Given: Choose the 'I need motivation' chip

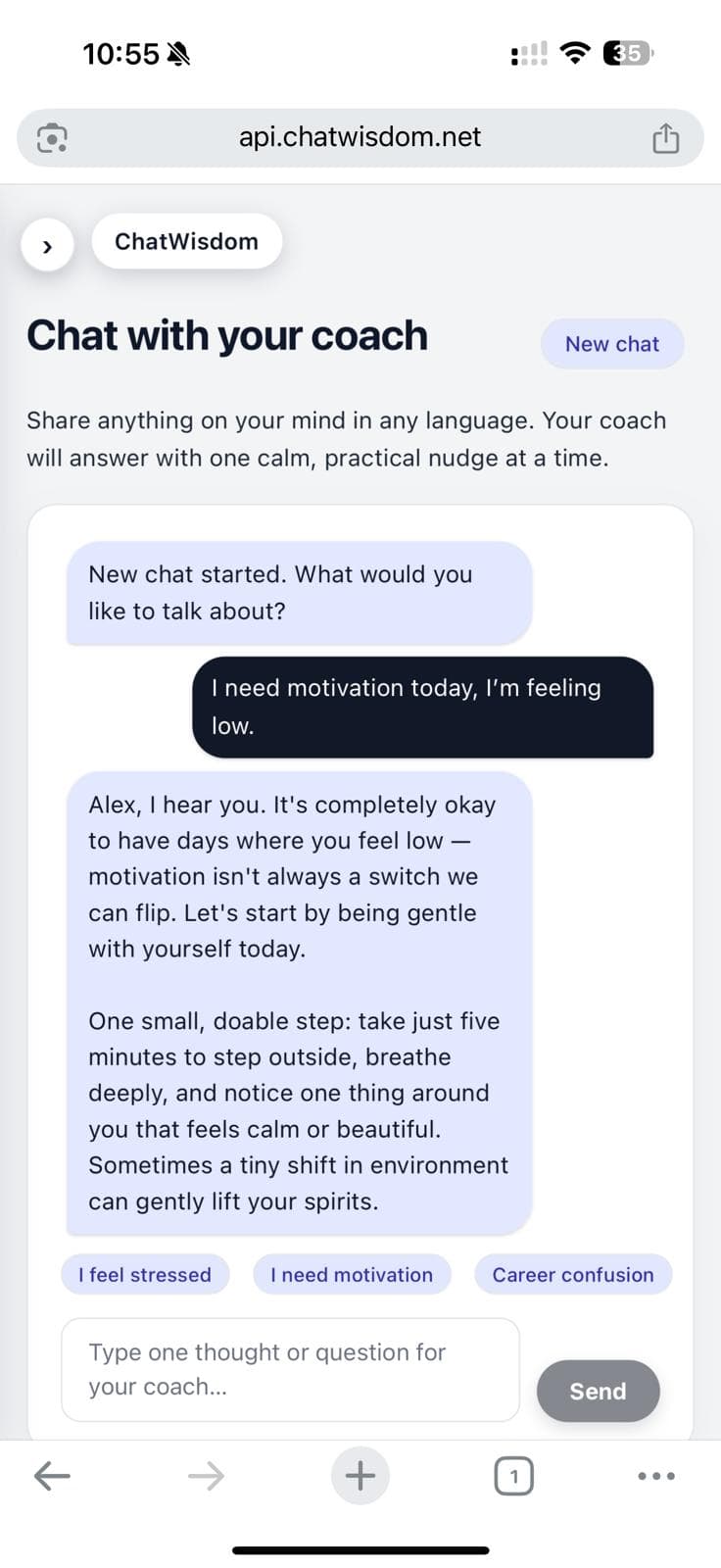Looking at the screenshot, I should click(x=352, y=1274).
